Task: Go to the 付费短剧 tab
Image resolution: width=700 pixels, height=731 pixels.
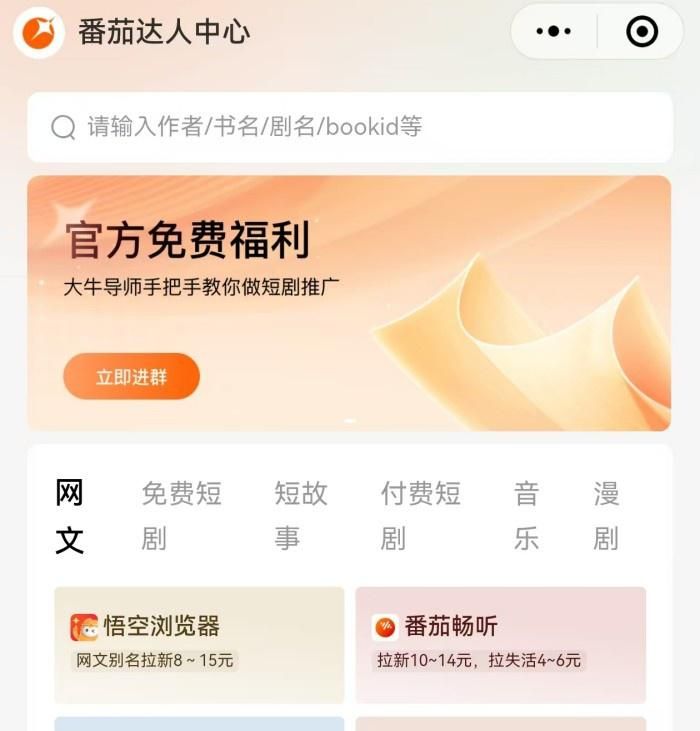Action: (420, 516)
